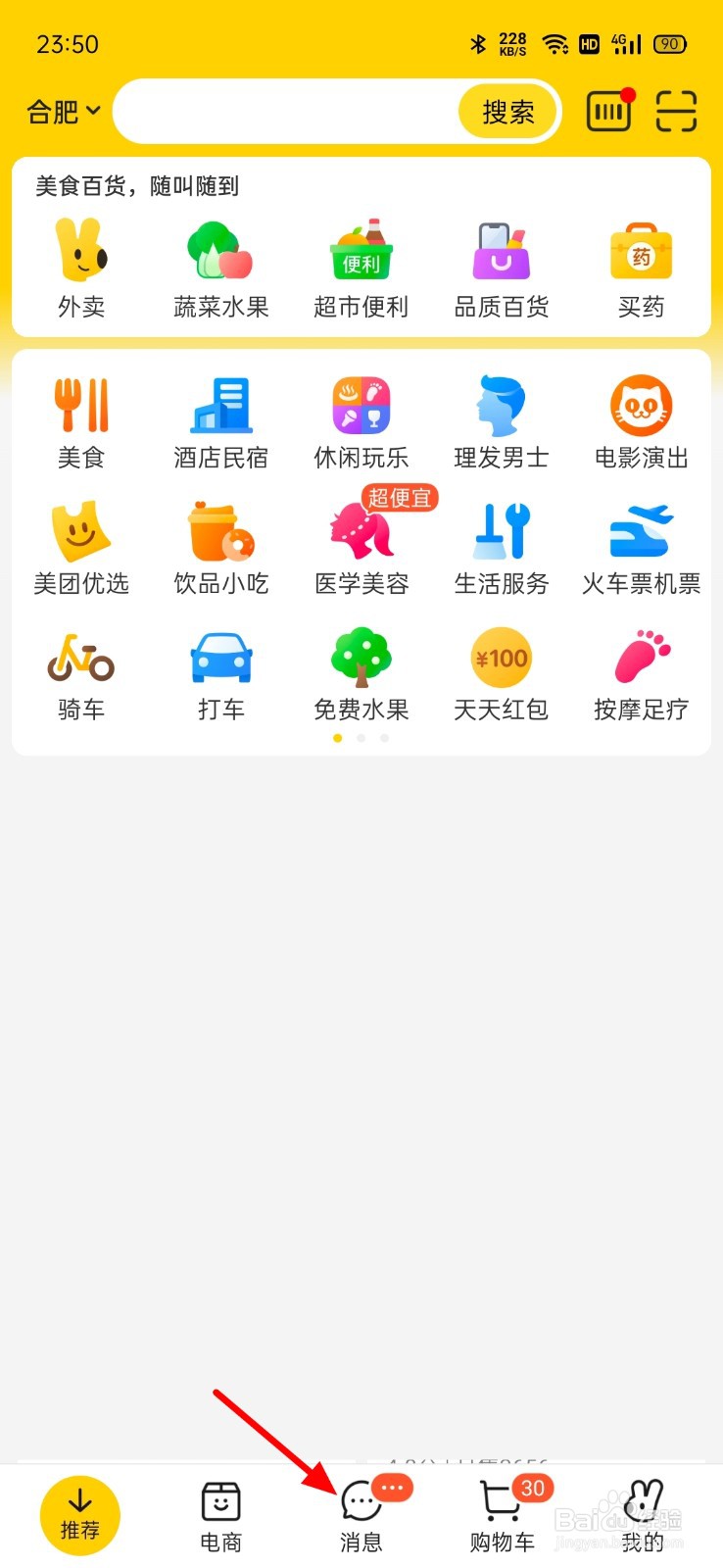Switch to the 电商 tab

point(220,1515)
